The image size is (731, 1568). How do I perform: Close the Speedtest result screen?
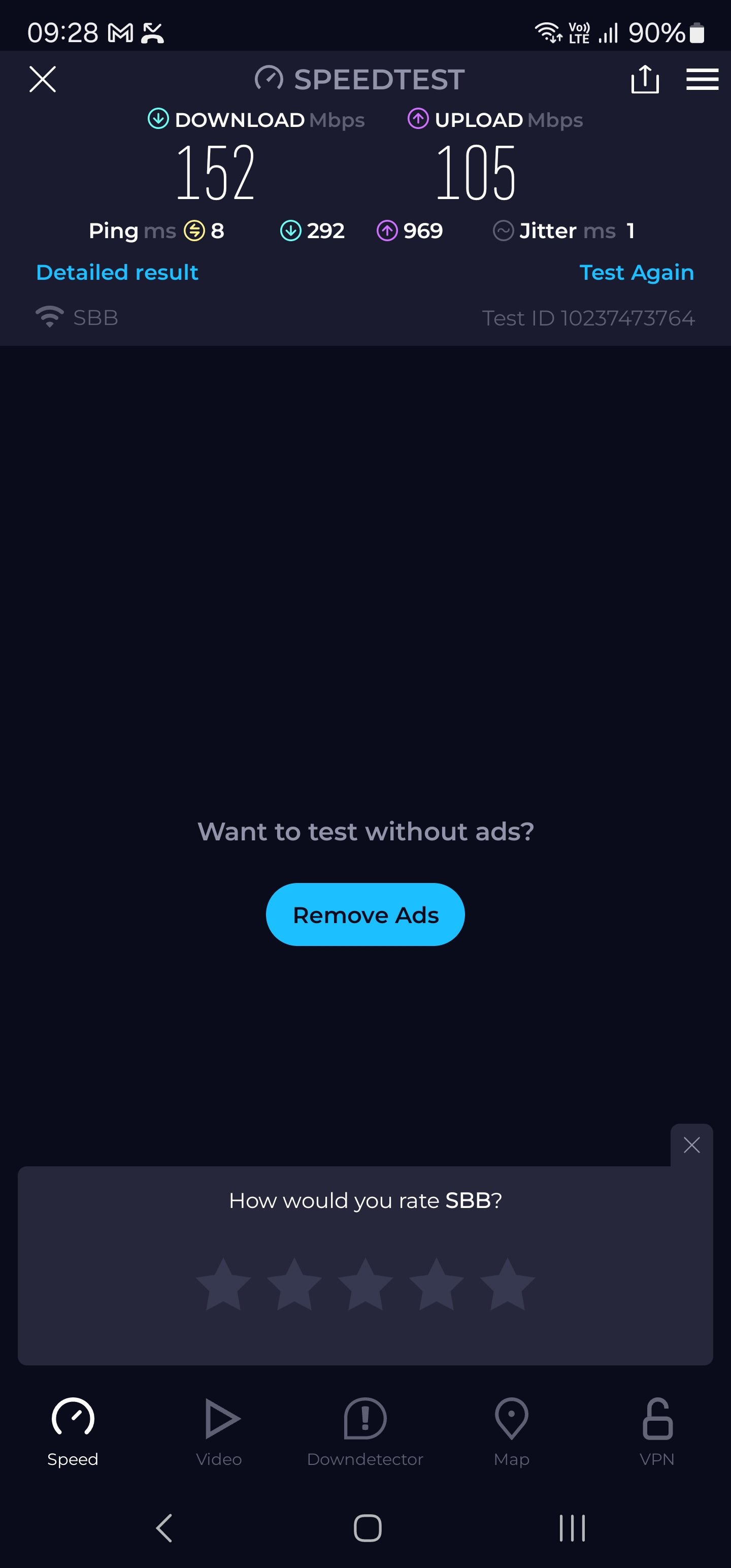click(x=43, y=80)
